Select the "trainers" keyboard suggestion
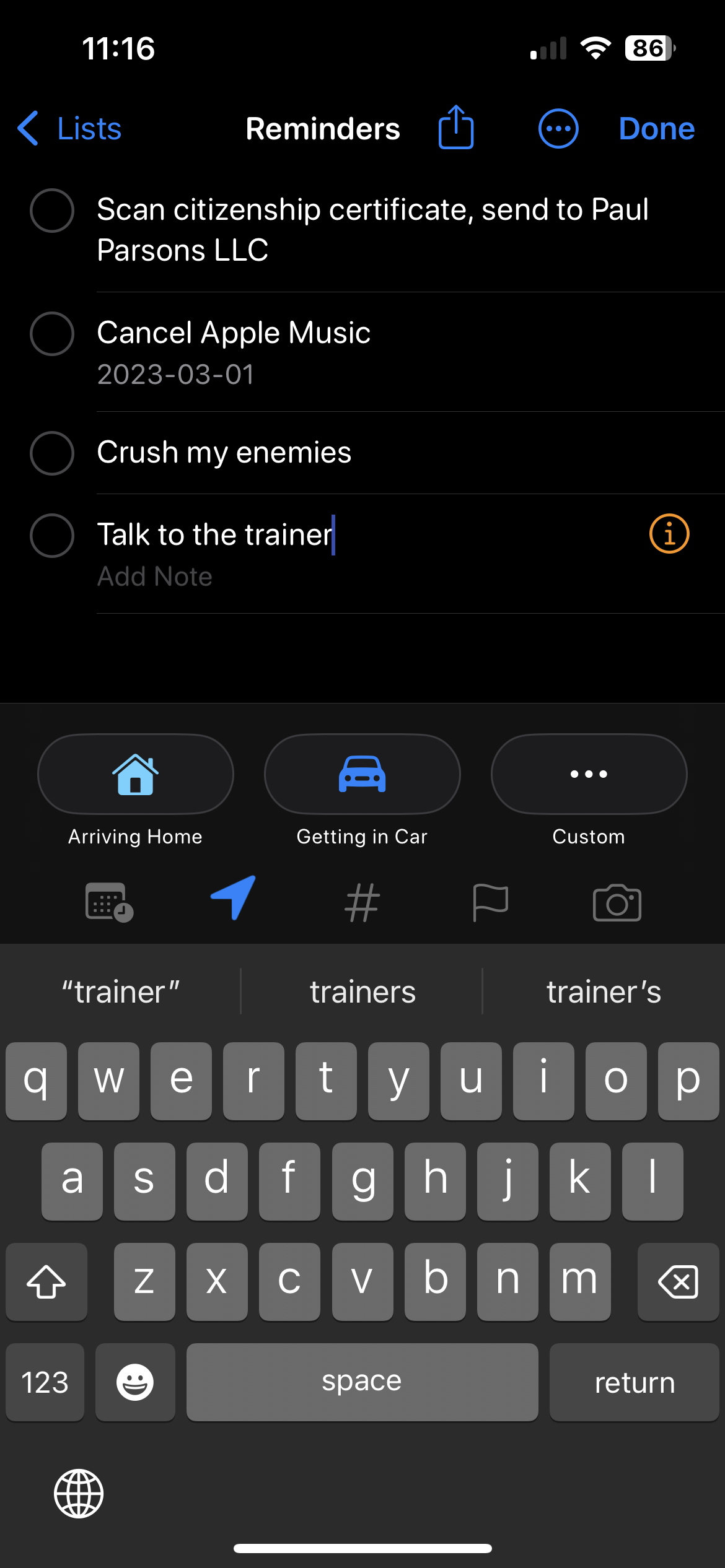Screen dimensions: 725x1568 (x=362, y=992)
